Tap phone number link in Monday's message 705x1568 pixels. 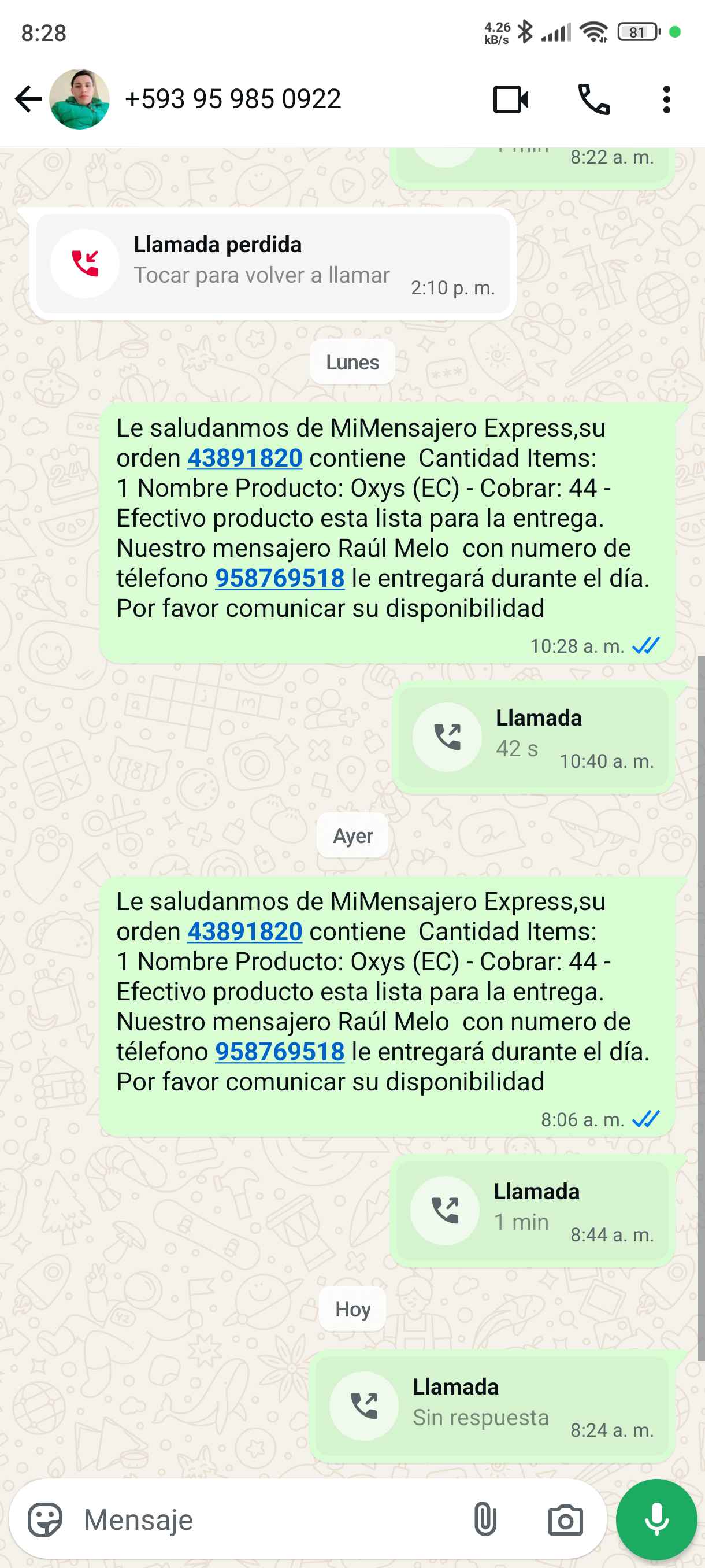click(280, 578)
